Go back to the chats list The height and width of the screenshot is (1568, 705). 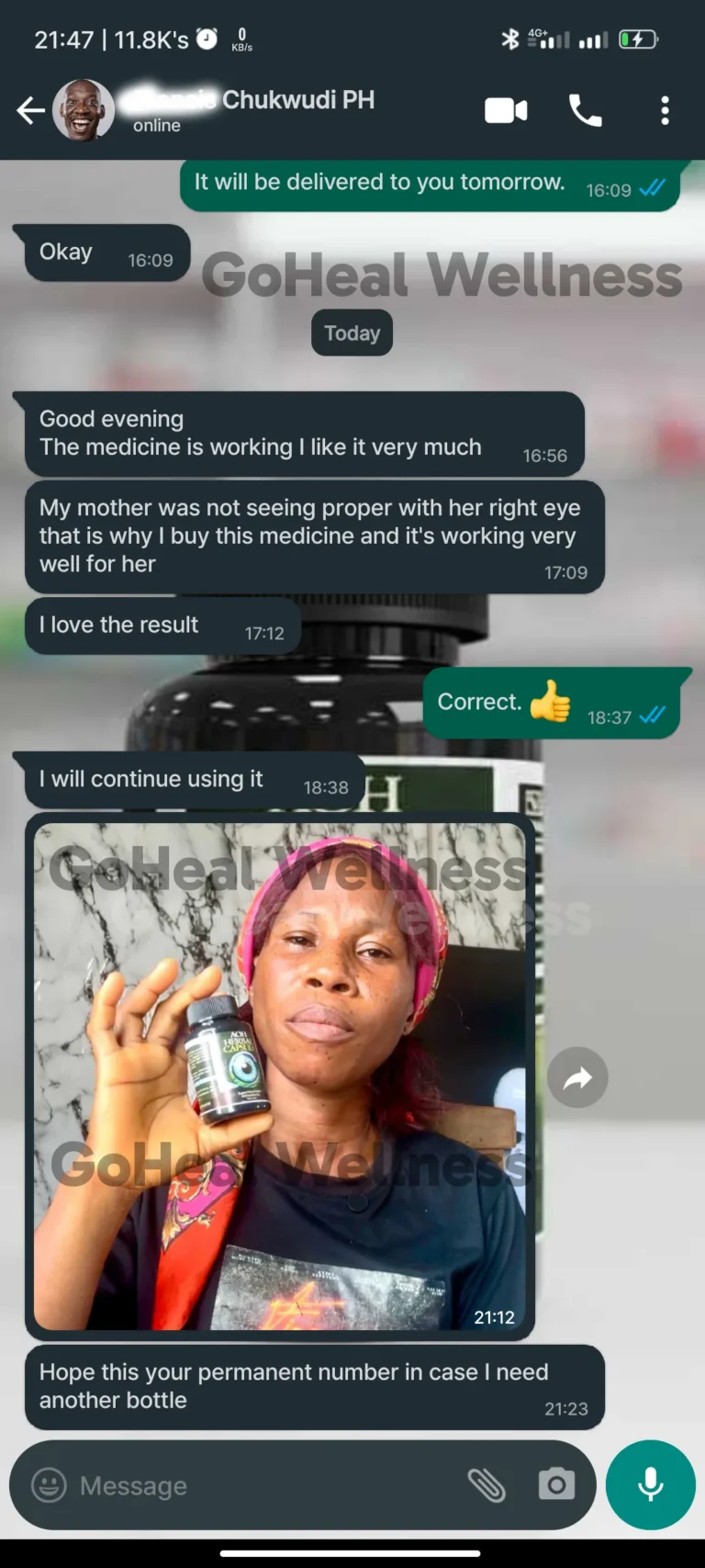tap(30, 111)
